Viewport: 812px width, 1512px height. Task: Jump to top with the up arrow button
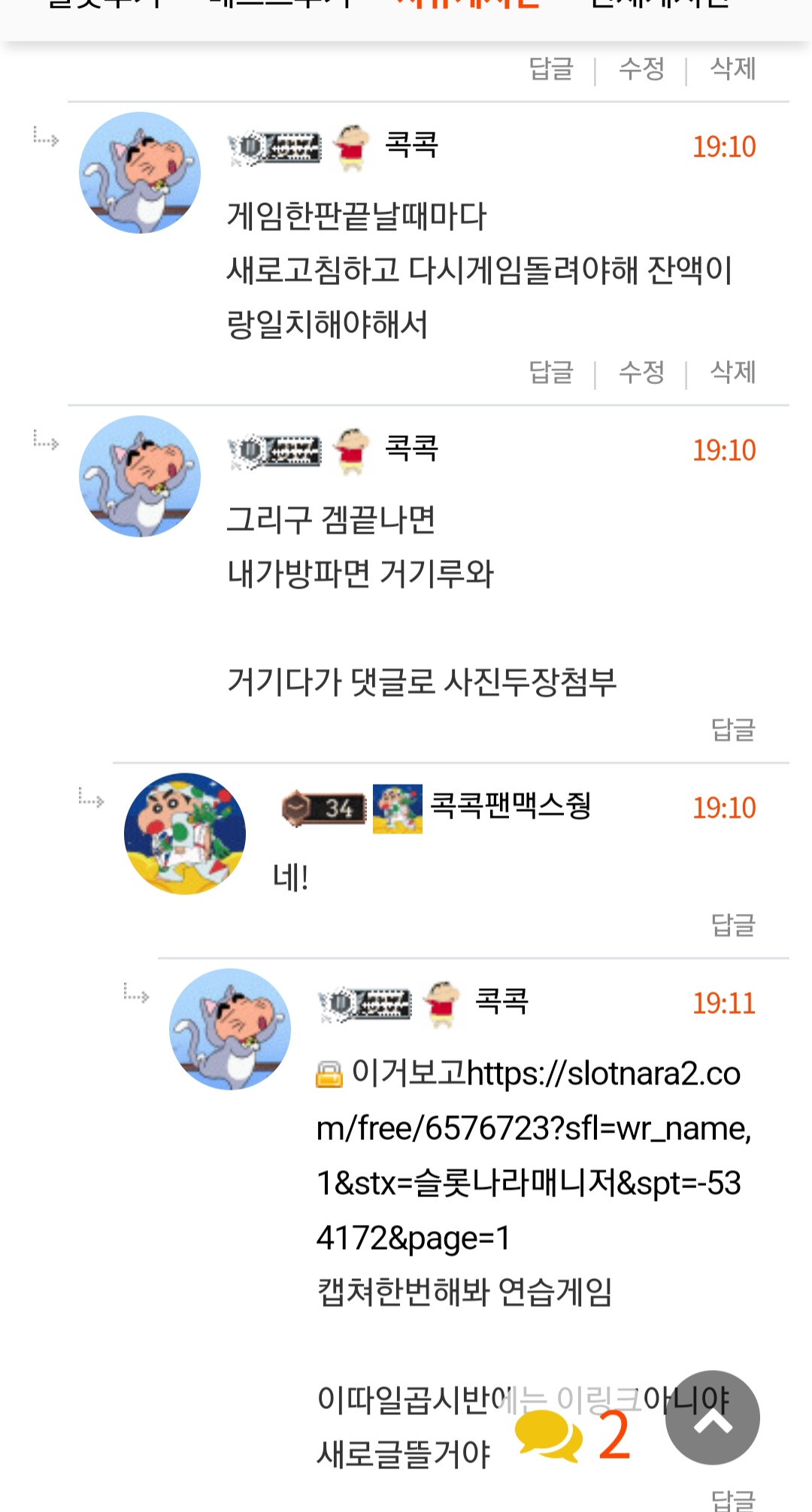pyautogui.click(x=713, y=1417)
